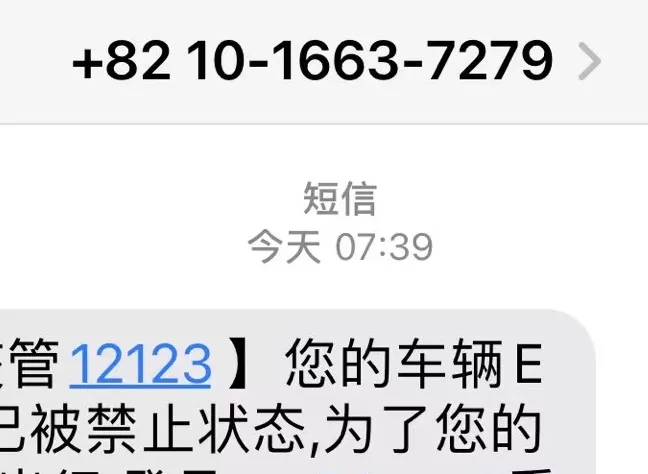648x474 pixels.
Task: Tap the underlined 12123 link in the message
Action: click(141, 364)
